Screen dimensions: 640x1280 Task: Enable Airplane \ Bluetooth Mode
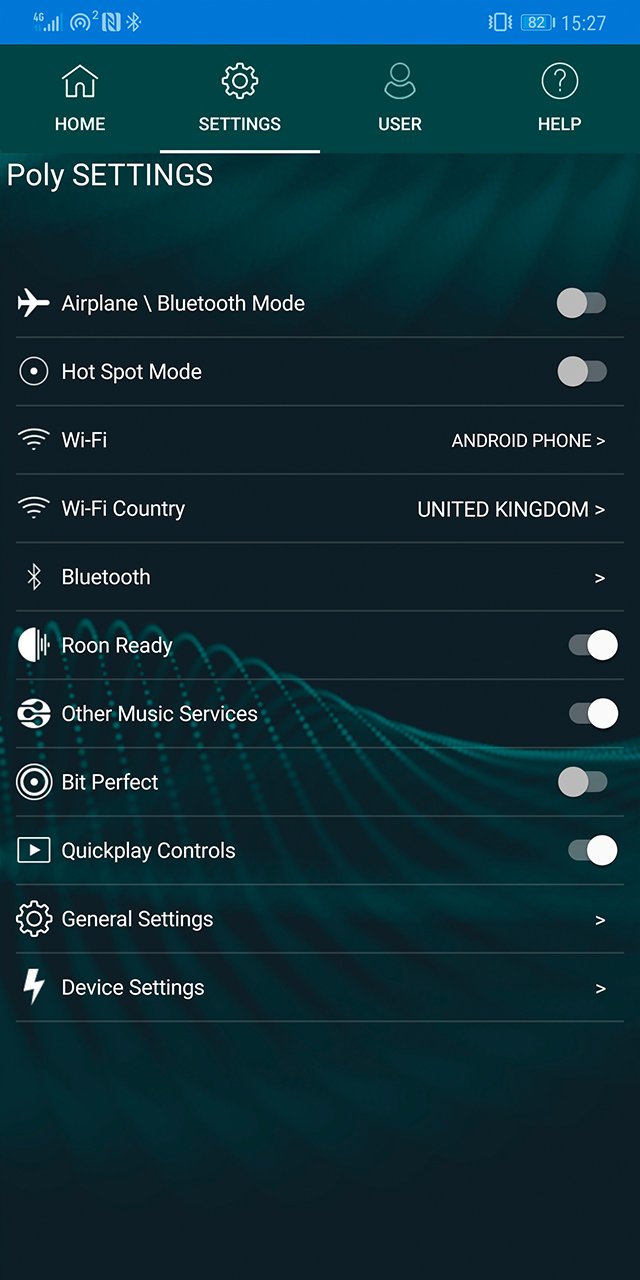582,303
